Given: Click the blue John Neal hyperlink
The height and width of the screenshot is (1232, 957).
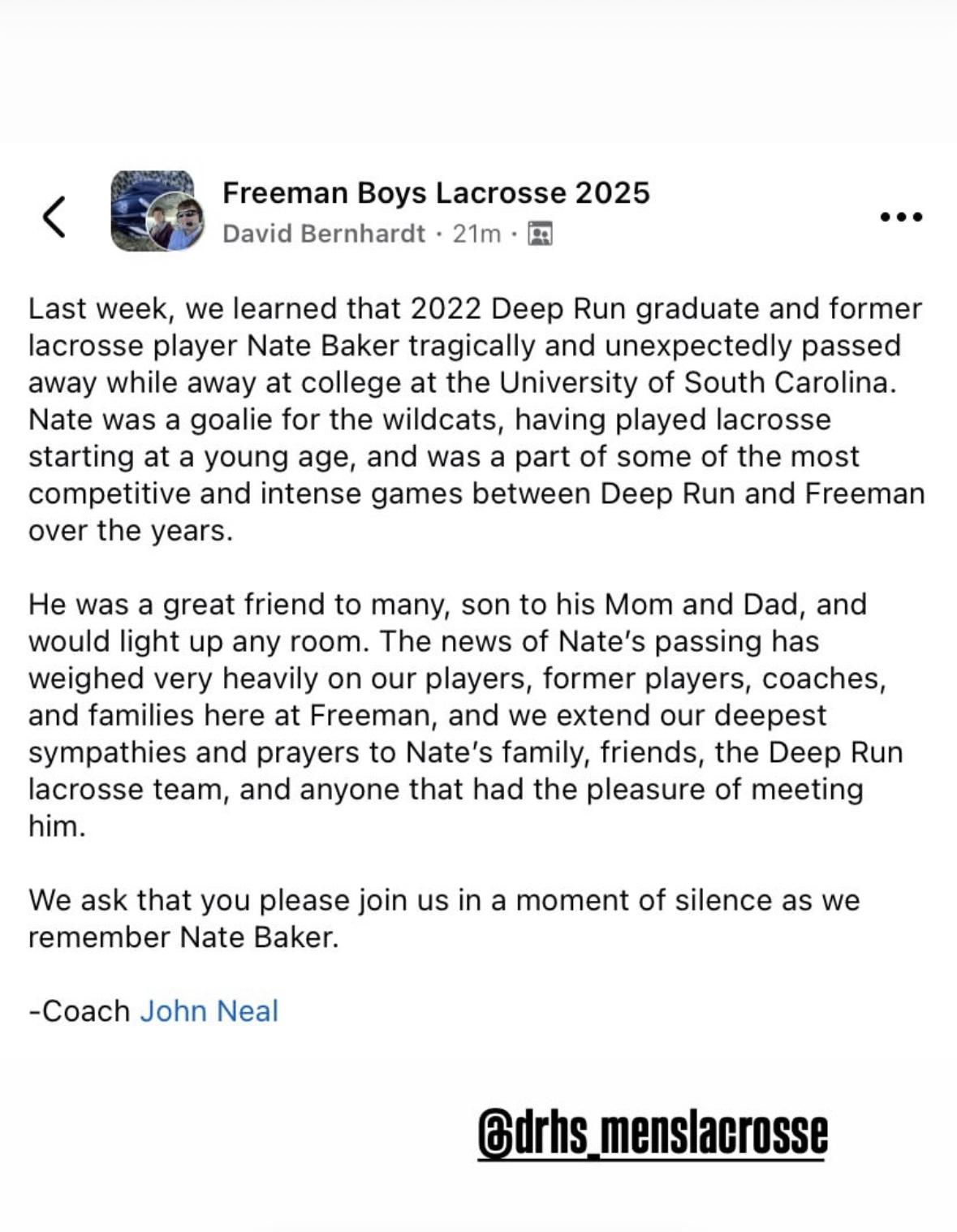Looking at the screenshot, I should point(209,1011).
